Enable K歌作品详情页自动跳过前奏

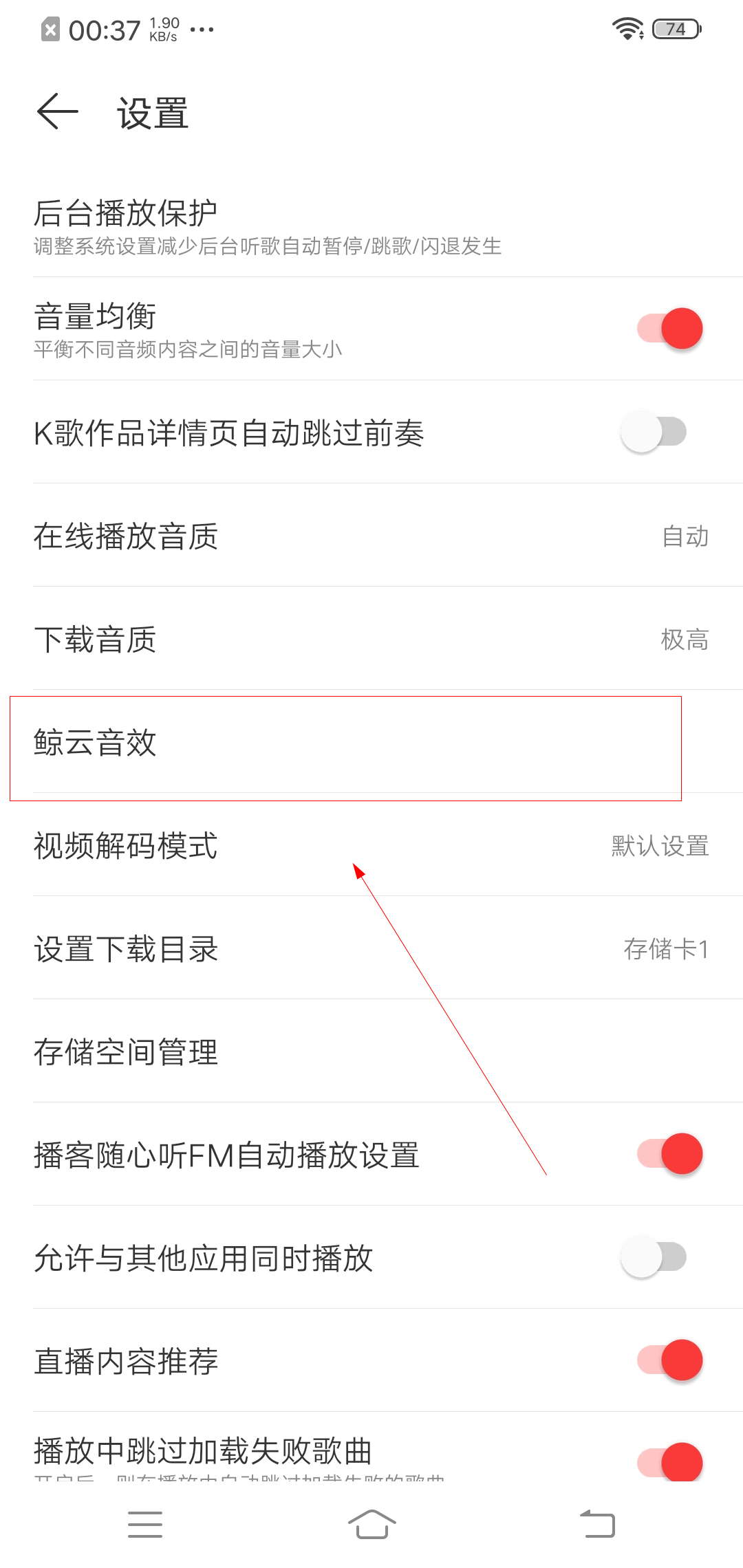click(x=654, y=432)
